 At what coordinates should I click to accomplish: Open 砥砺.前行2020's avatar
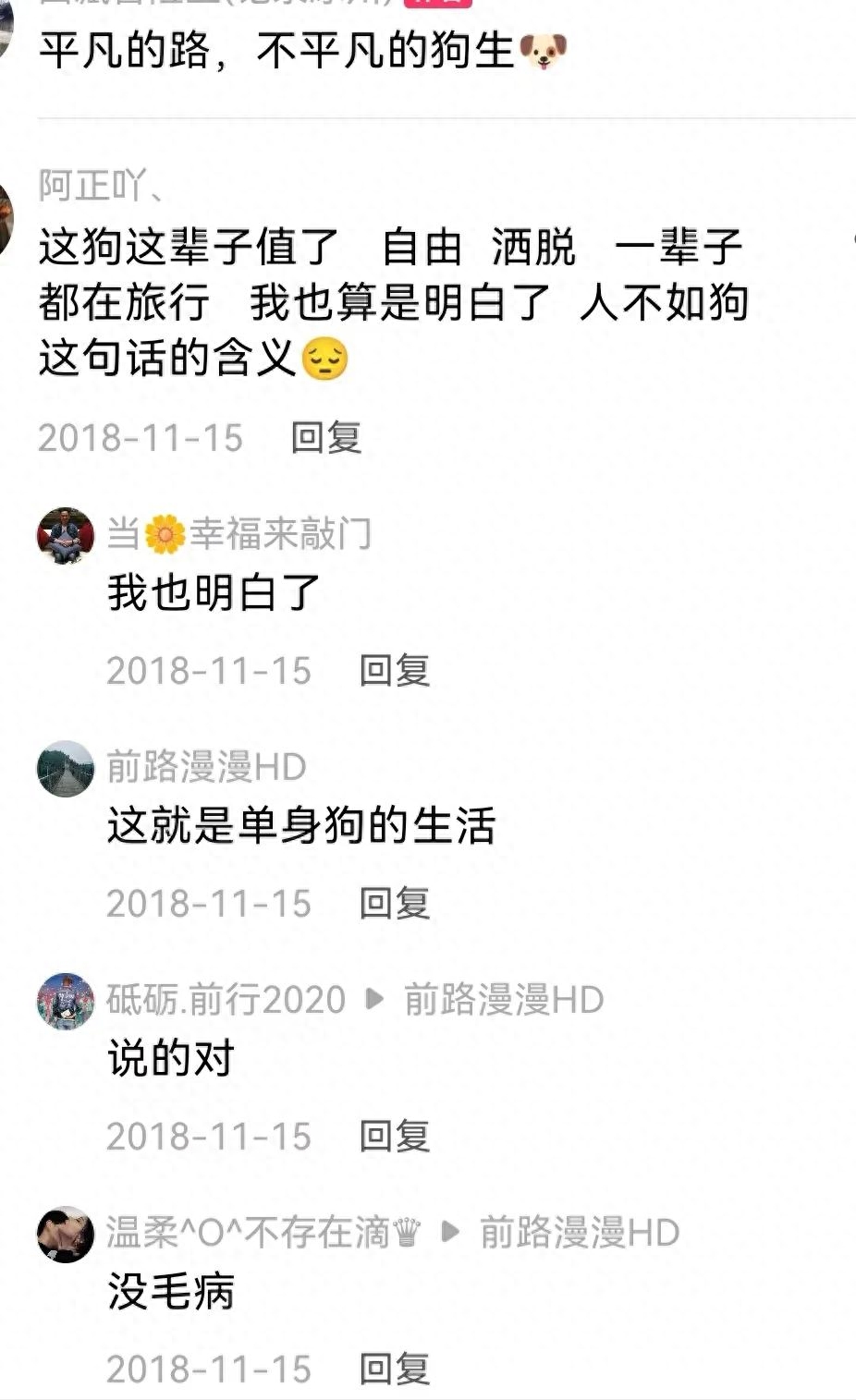tap(65, 1001)
